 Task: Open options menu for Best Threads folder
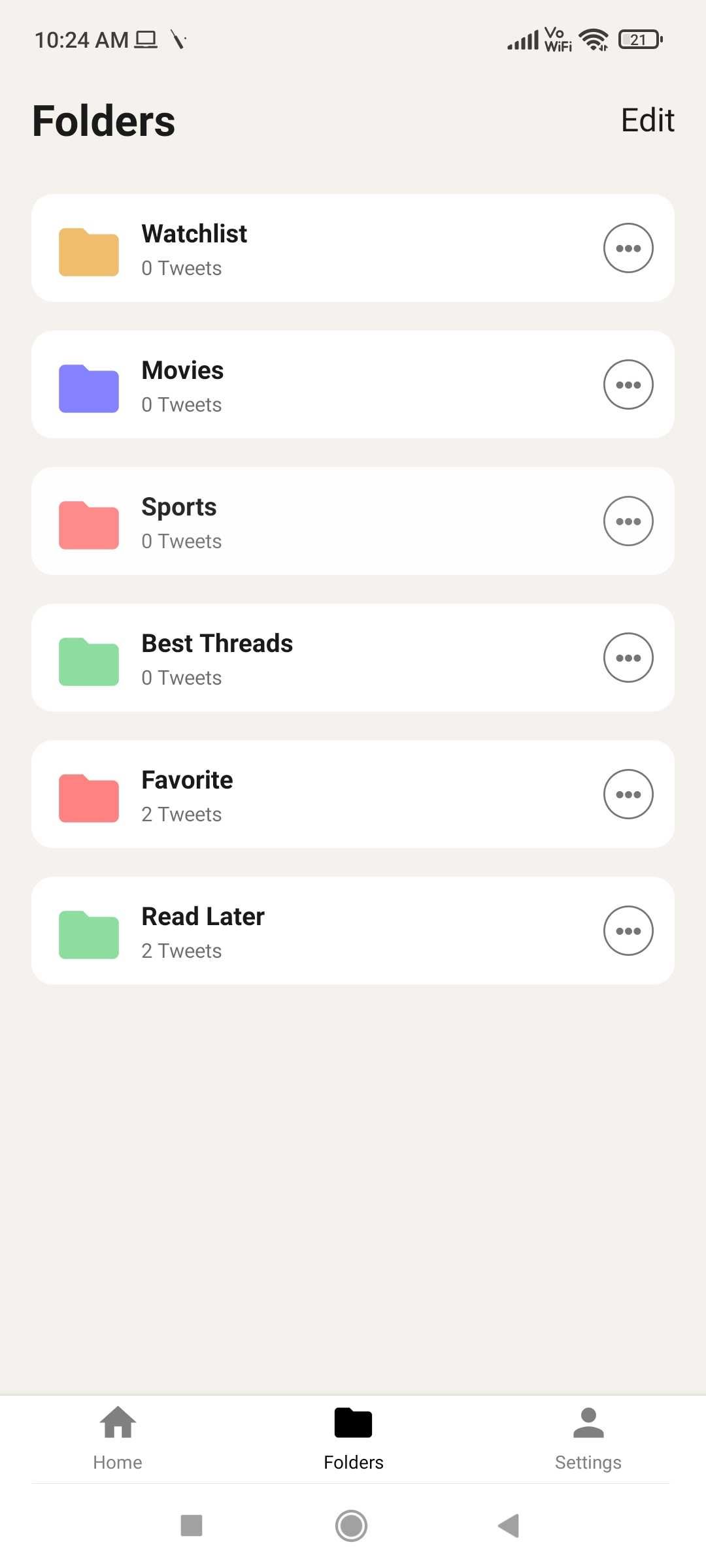coord(628,657)
